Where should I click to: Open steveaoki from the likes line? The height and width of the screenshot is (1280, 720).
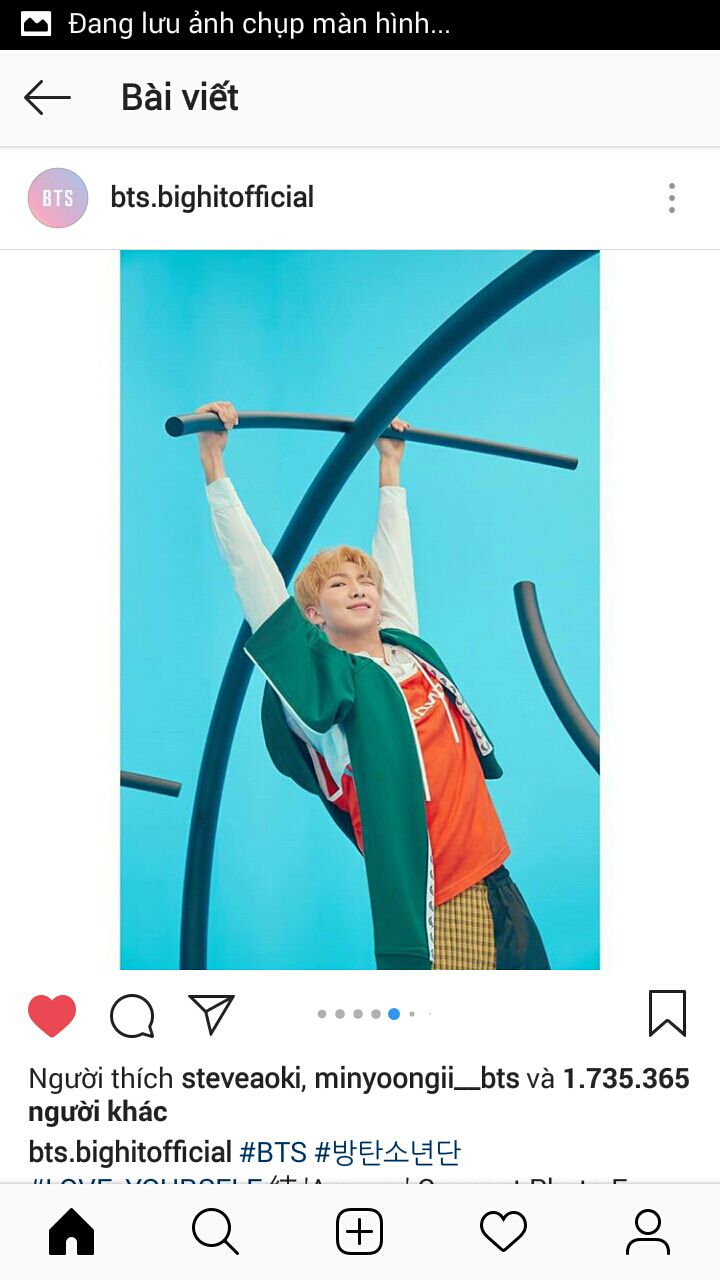coord(243,1079)
